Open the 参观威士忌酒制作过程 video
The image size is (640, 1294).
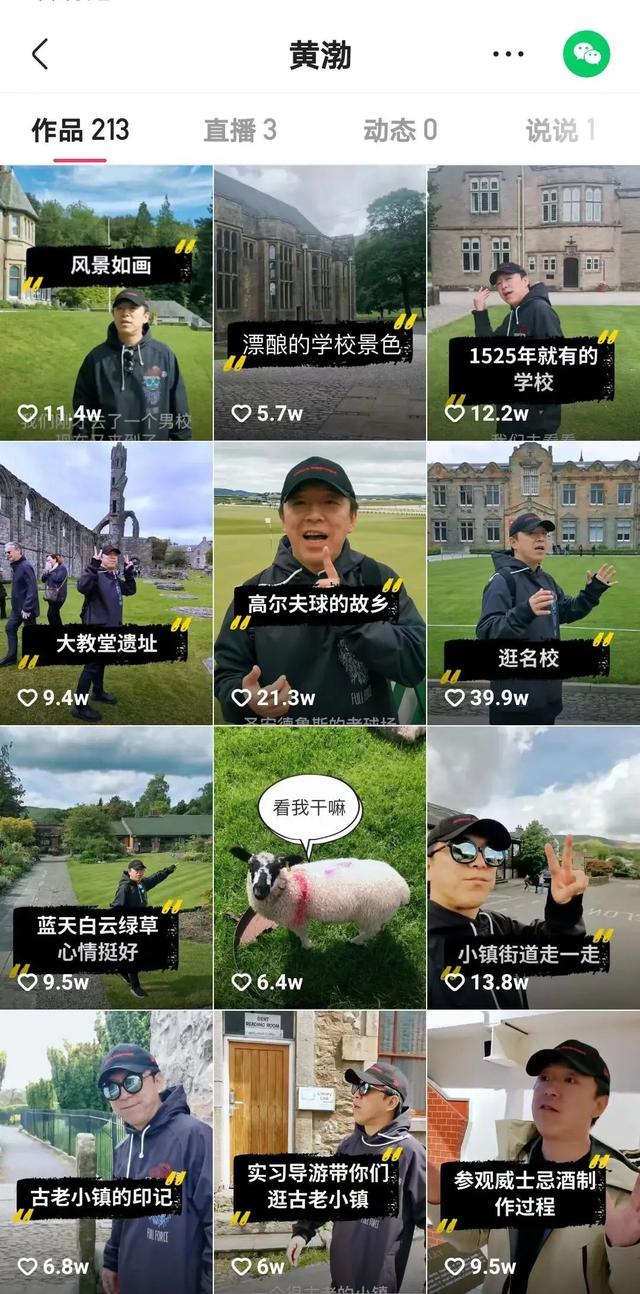(x=534, y=1150)
